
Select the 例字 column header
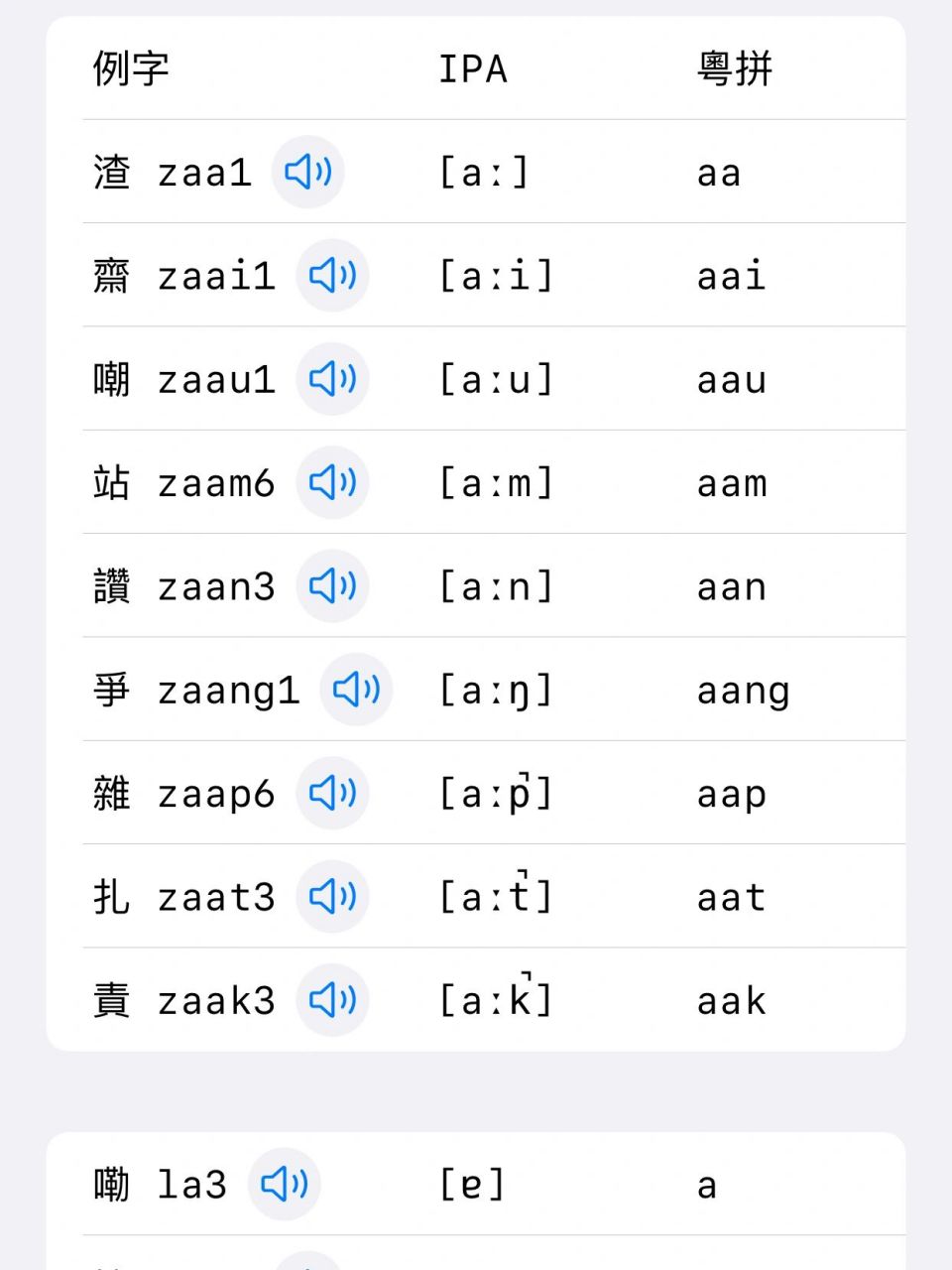tap(129, 68)
